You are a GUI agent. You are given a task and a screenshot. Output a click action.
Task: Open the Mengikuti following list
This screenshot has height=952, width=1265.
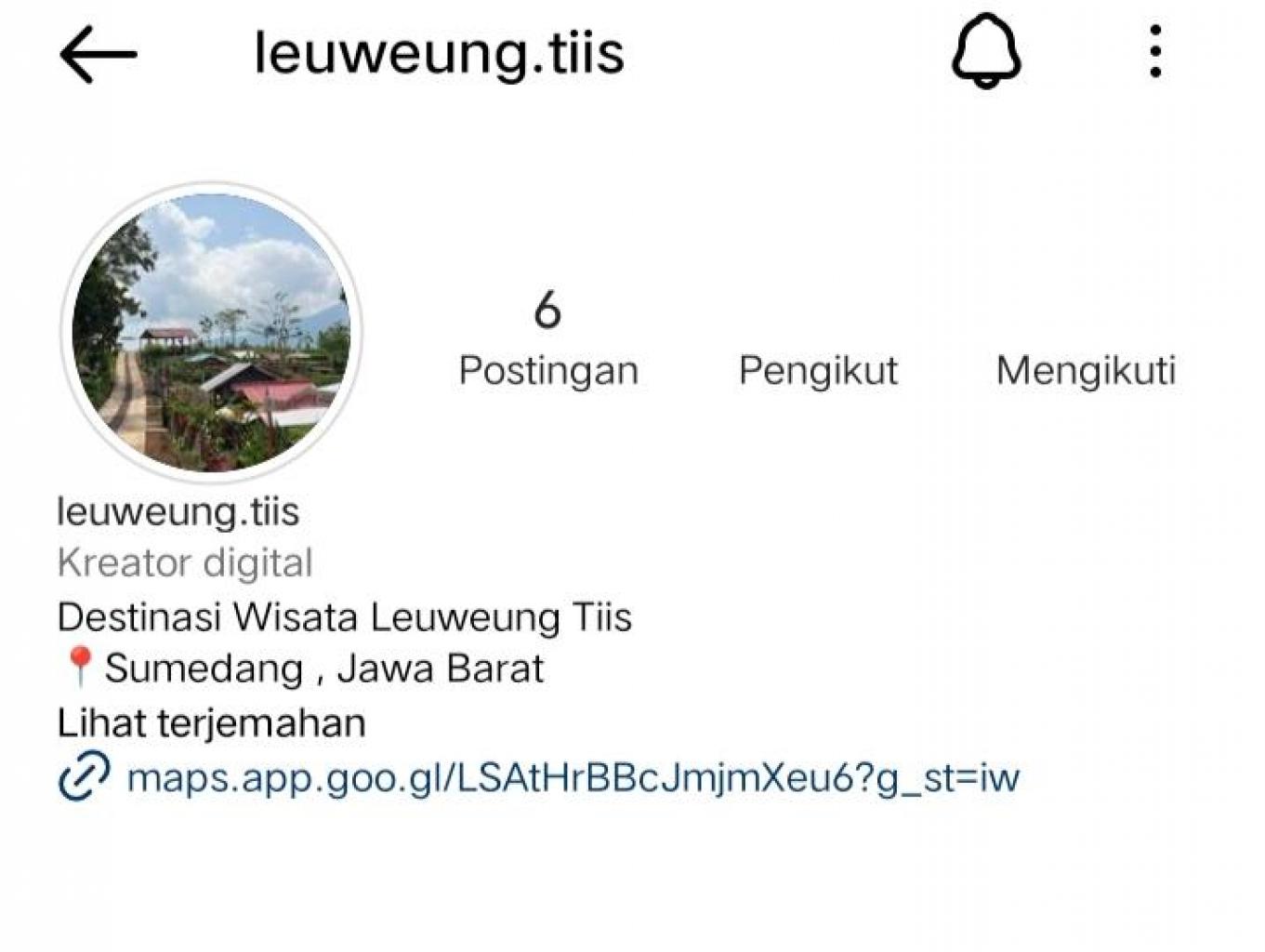point(1086,370)
